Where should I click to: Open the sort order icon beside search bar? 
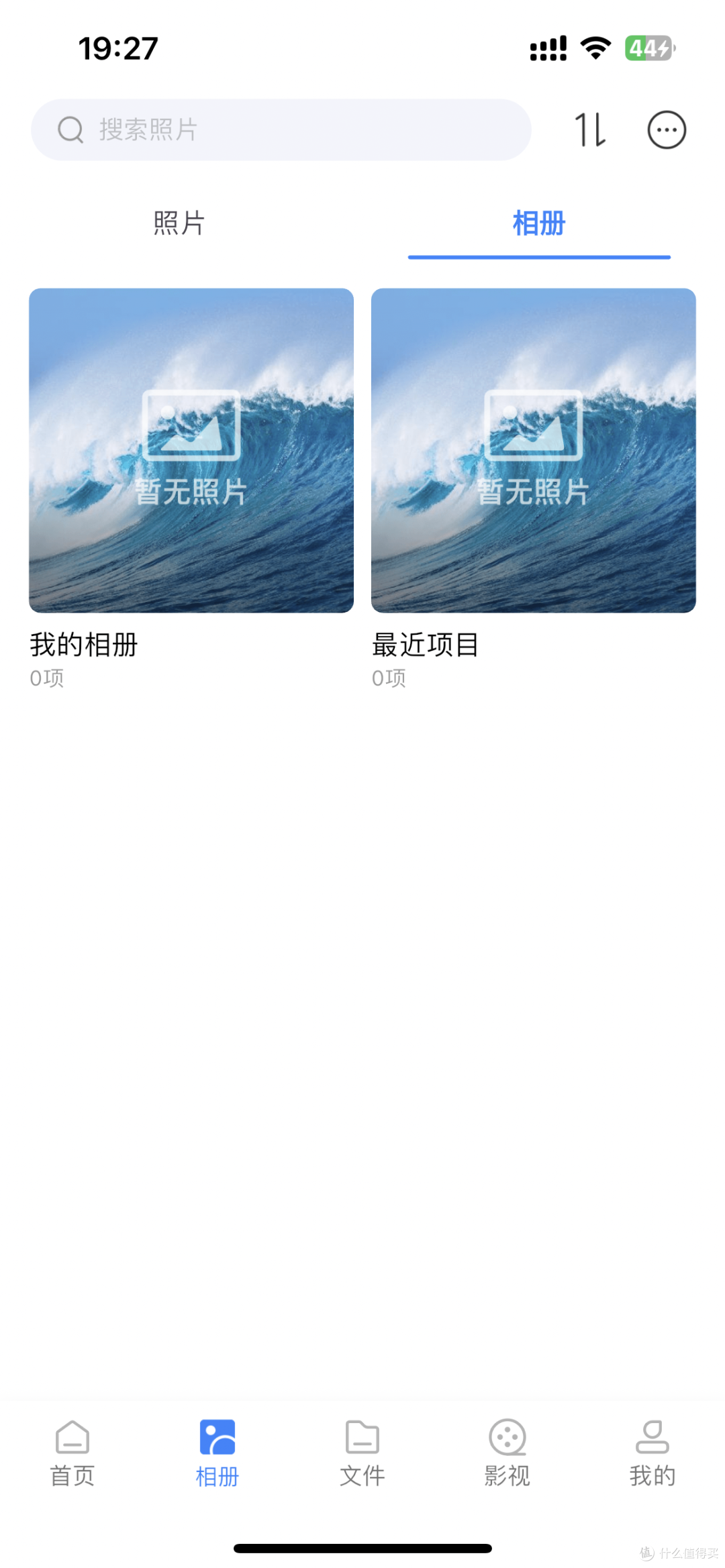coord(591,129)
